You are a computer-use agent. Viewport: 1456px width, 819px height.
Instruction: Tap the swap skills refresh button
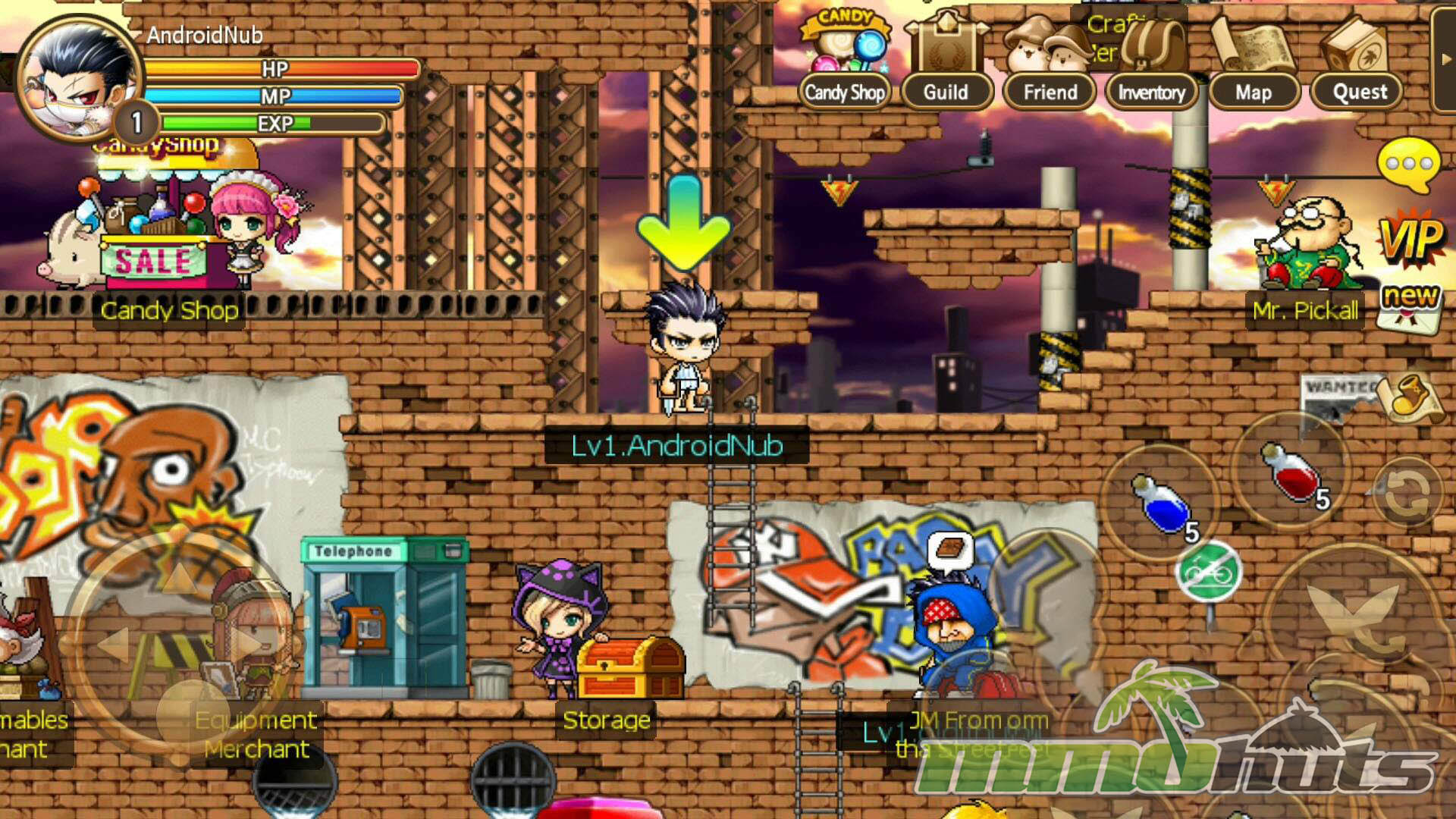(1407, 494)
